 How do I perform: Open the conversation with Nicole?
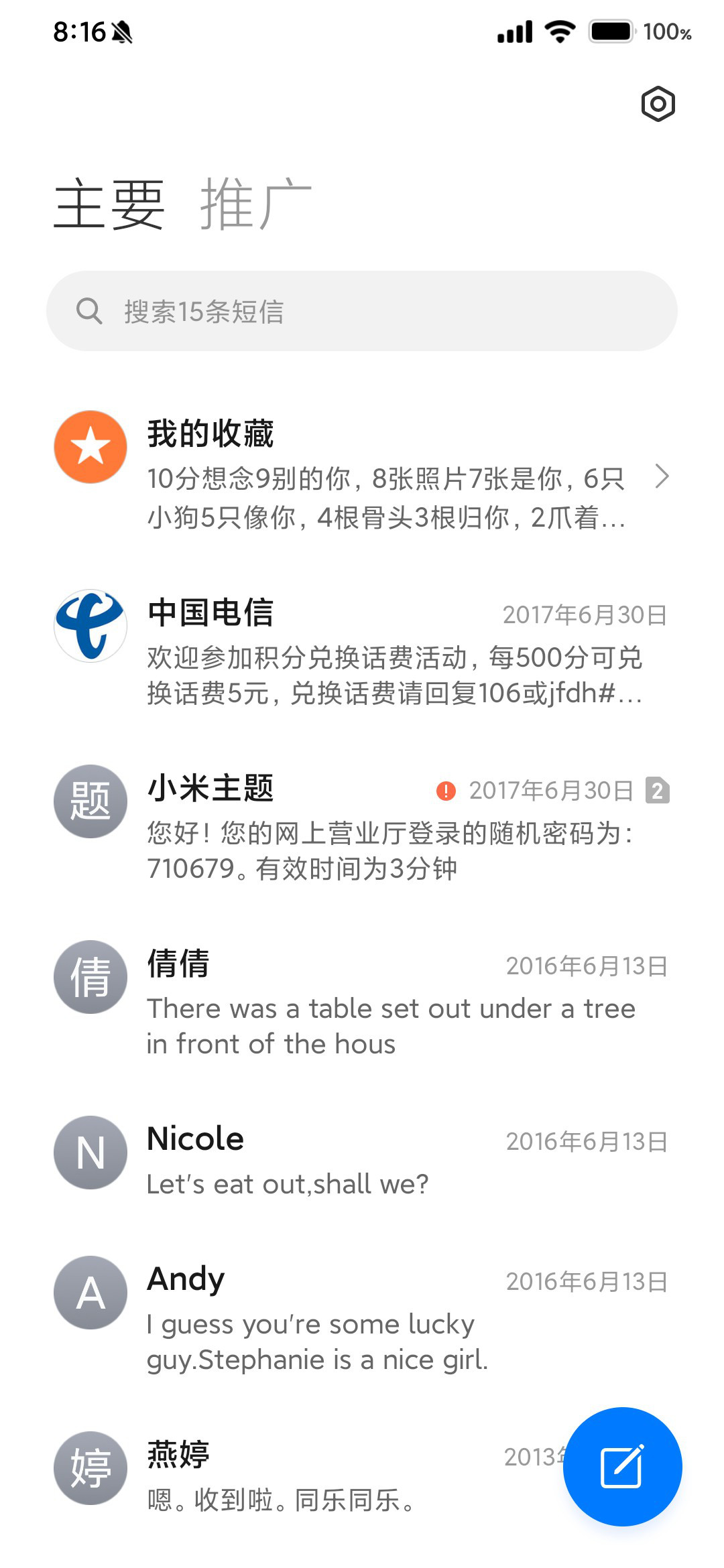tap(362, 1159)
